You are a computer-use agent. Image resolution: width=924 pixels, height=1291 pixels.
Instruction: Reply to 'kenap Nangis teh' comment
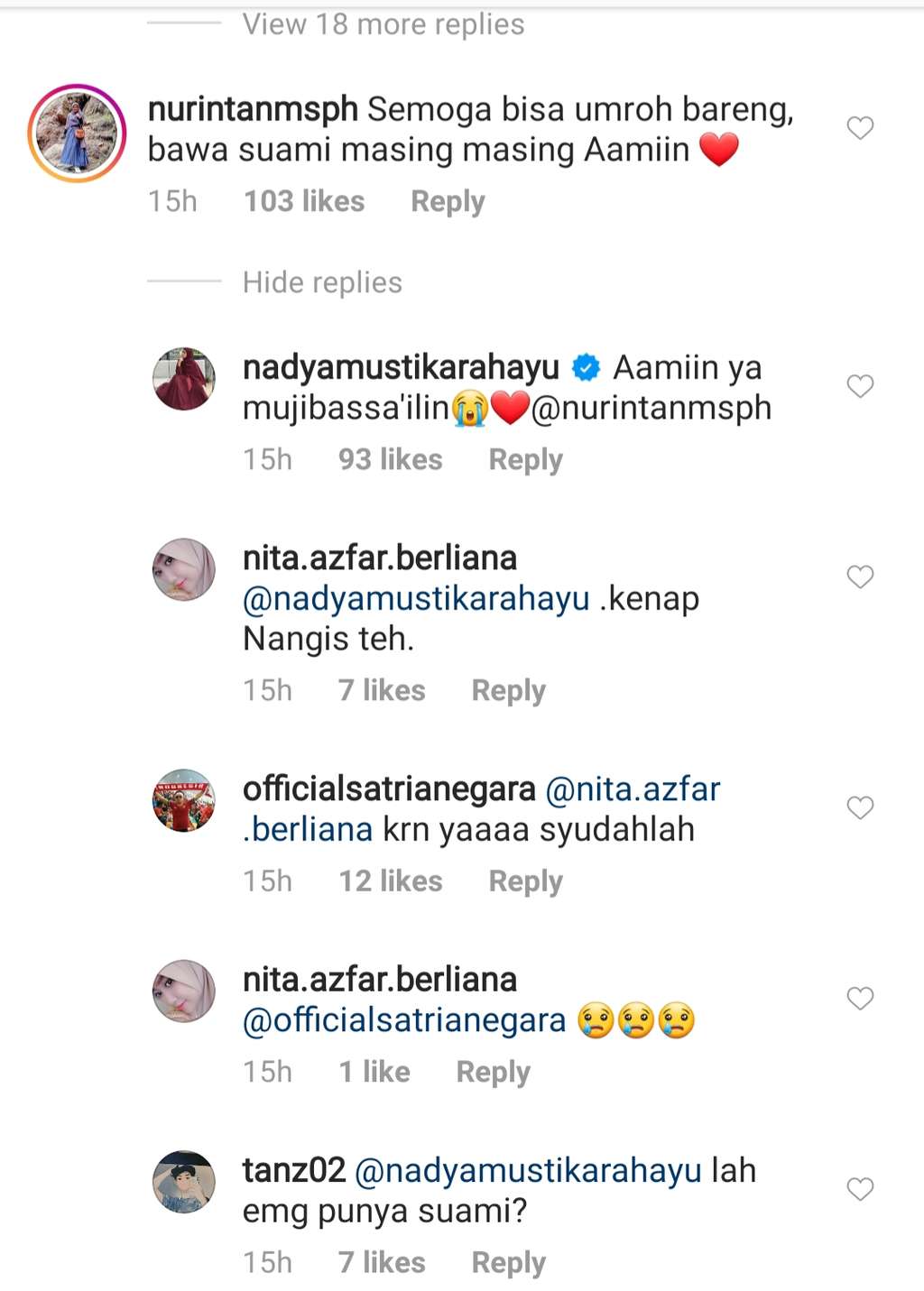click(x=508, y=690)
